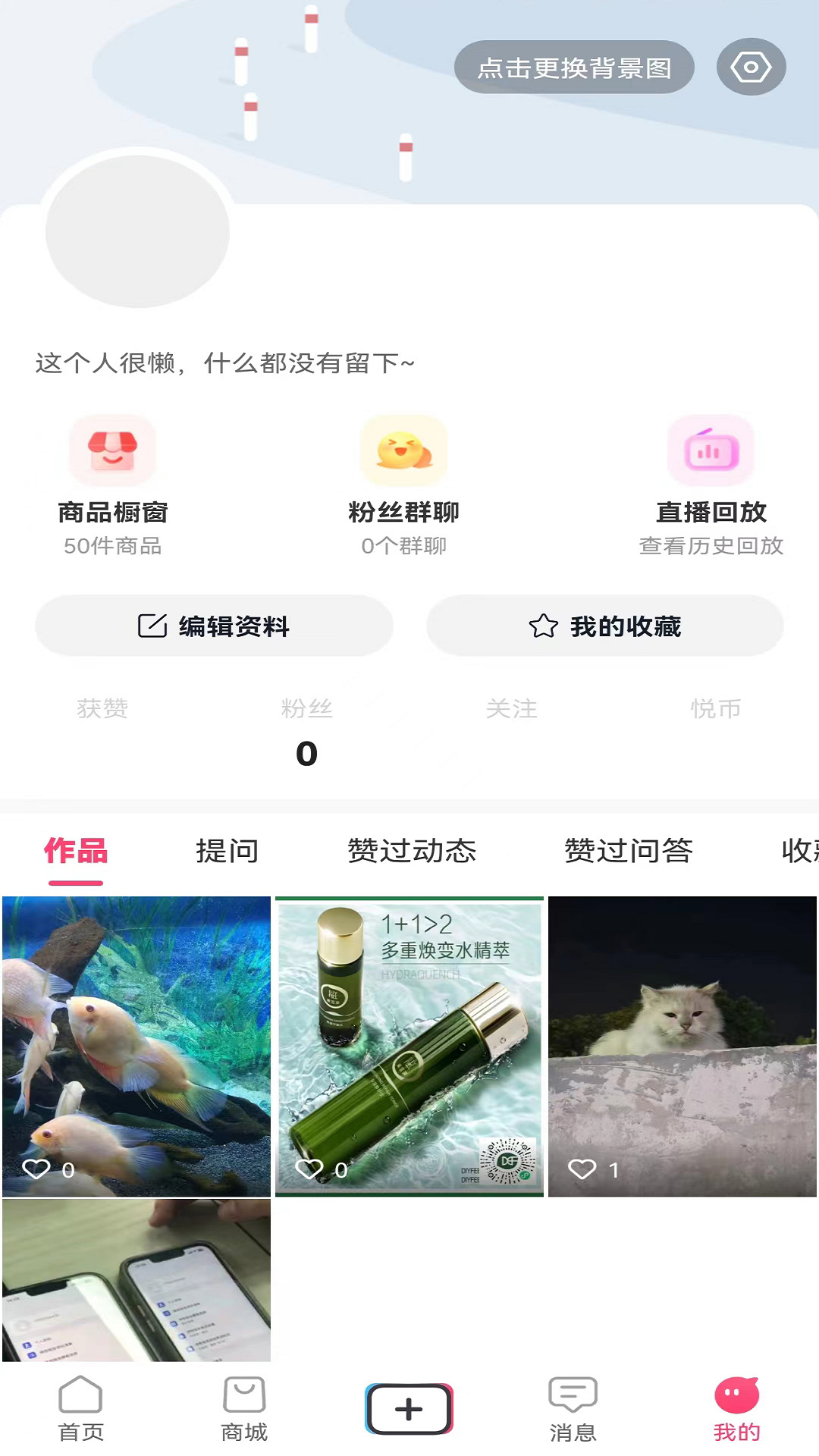Tap 编辑资料 to edit profile
819x1456 pixels.
coord(214,626)
